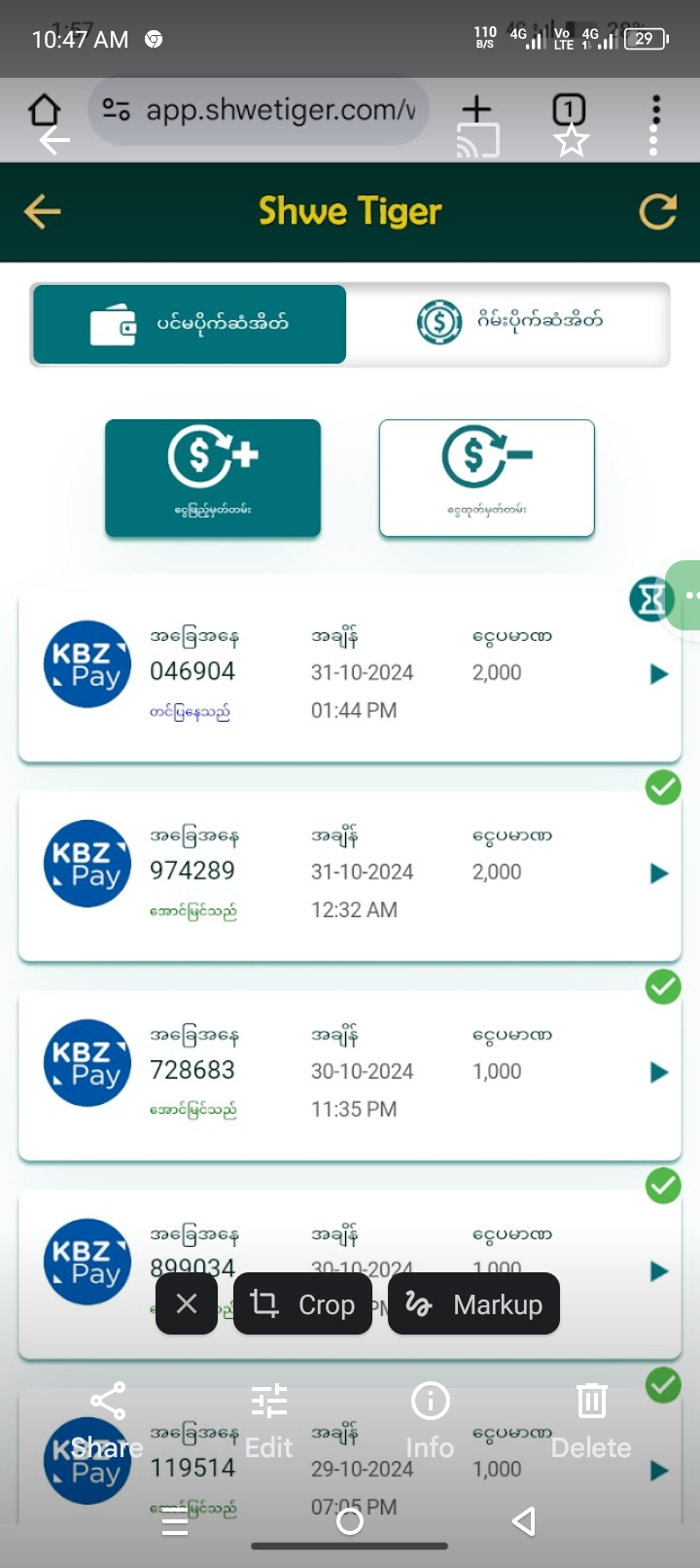The width and height of the screenshot is (700, 1568).
Task: Share this screenshot
Action: point(107,1420)
